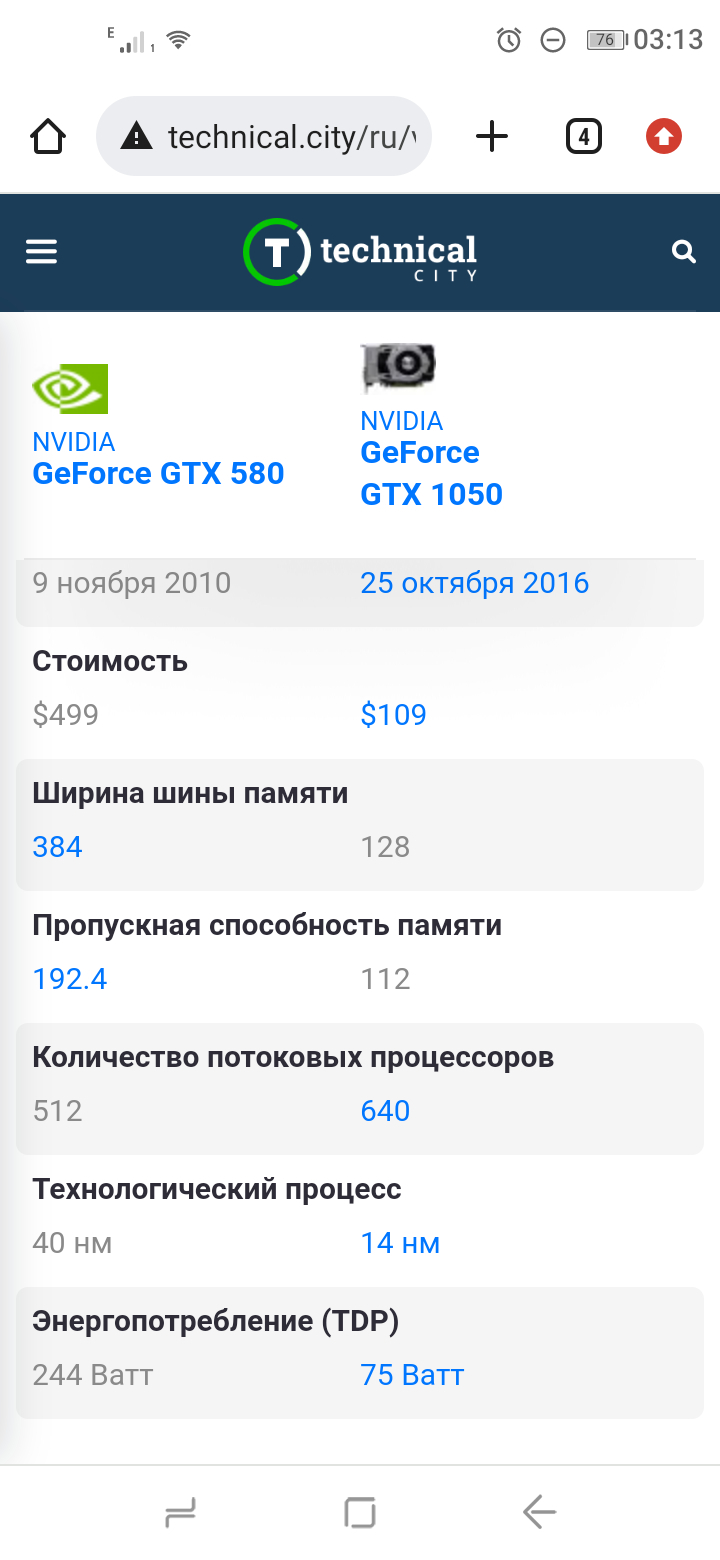Open the GeForce GTX 580 page
Viewport: 720px width, 1560px height.
coord(158,473)
